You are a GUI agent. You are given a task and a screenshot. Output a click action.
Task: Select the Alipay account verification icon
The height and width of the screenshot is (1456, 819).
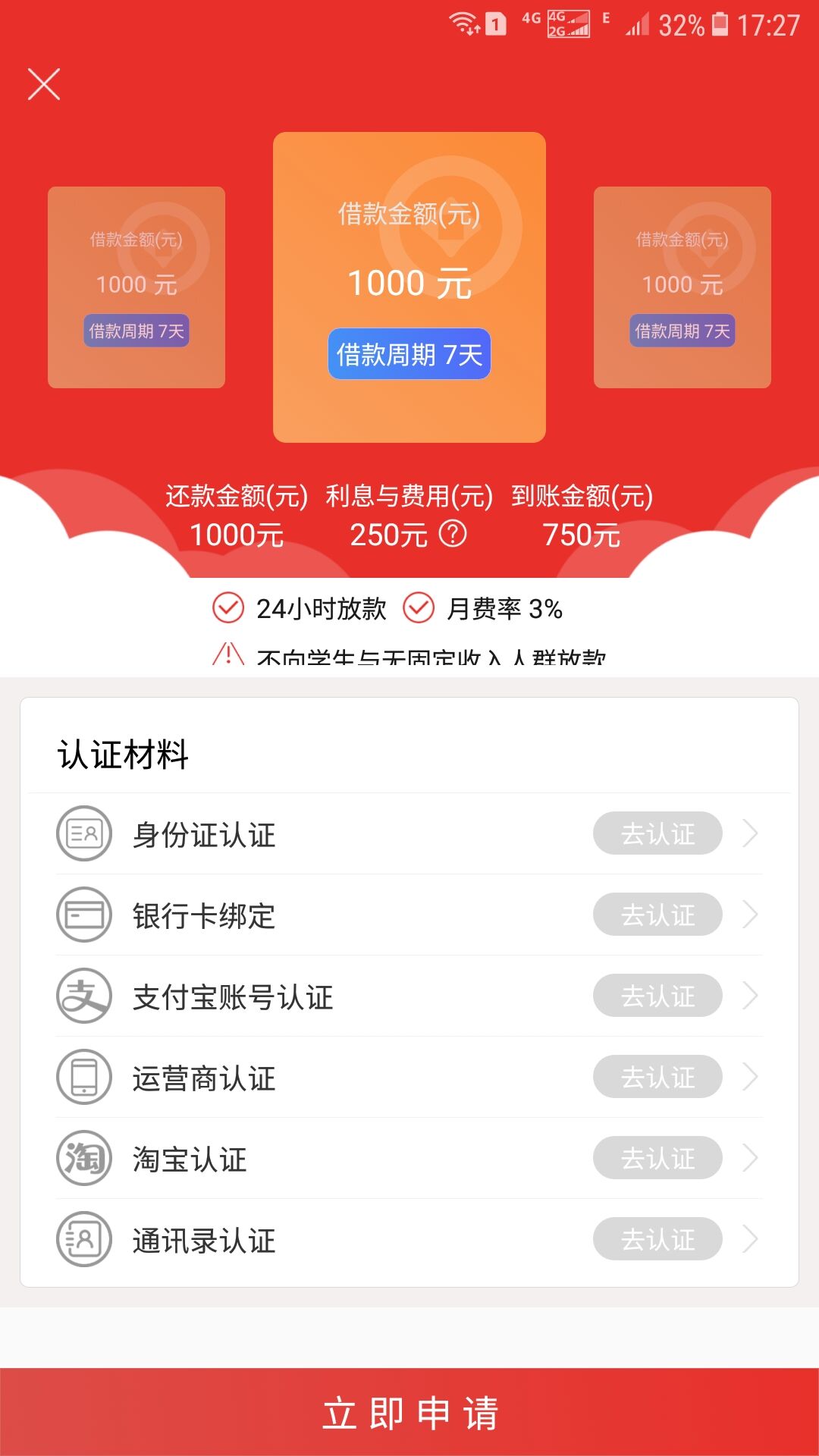[85, 996]
